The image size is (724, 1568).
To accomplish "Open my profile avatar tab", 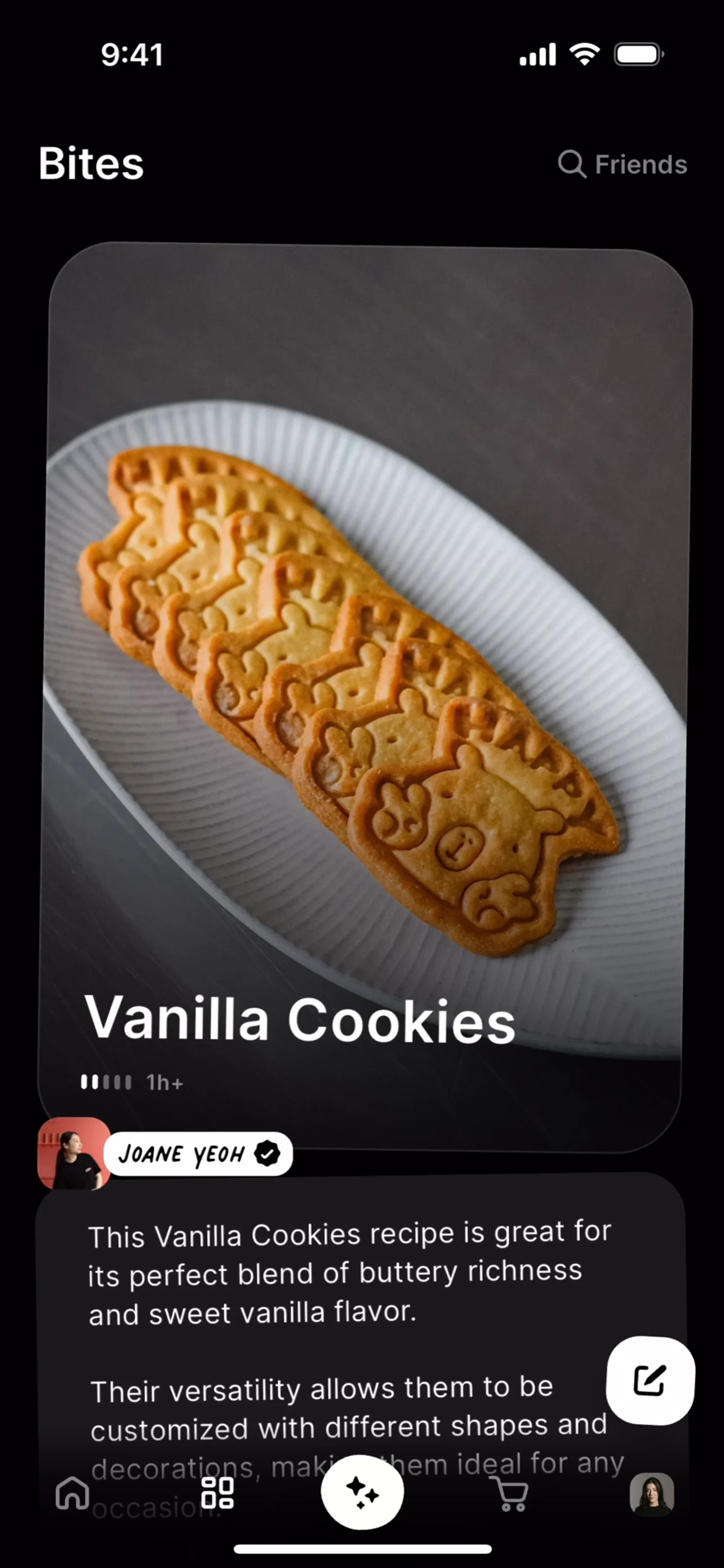I will tap(652, 1493).
